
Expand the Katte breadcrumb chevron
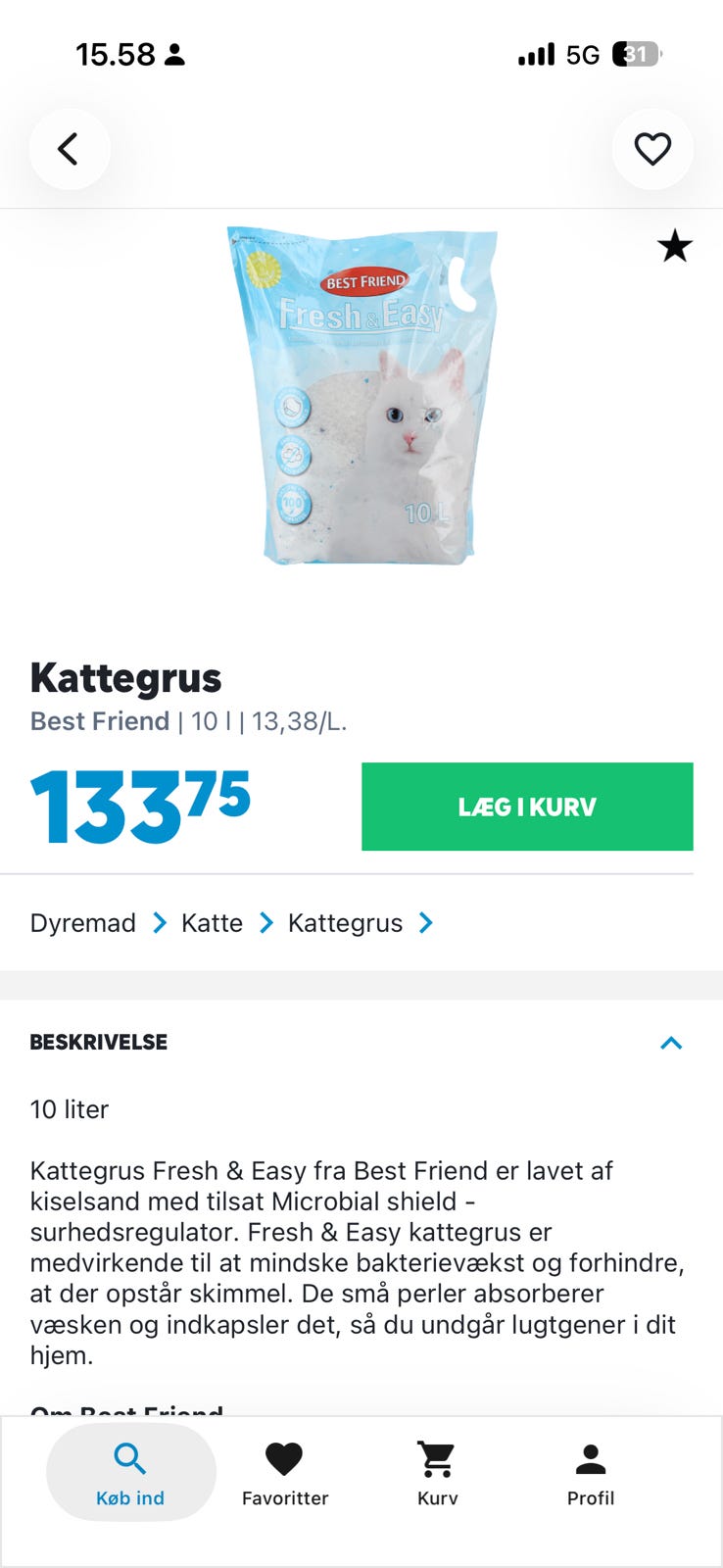click(265, 922)
